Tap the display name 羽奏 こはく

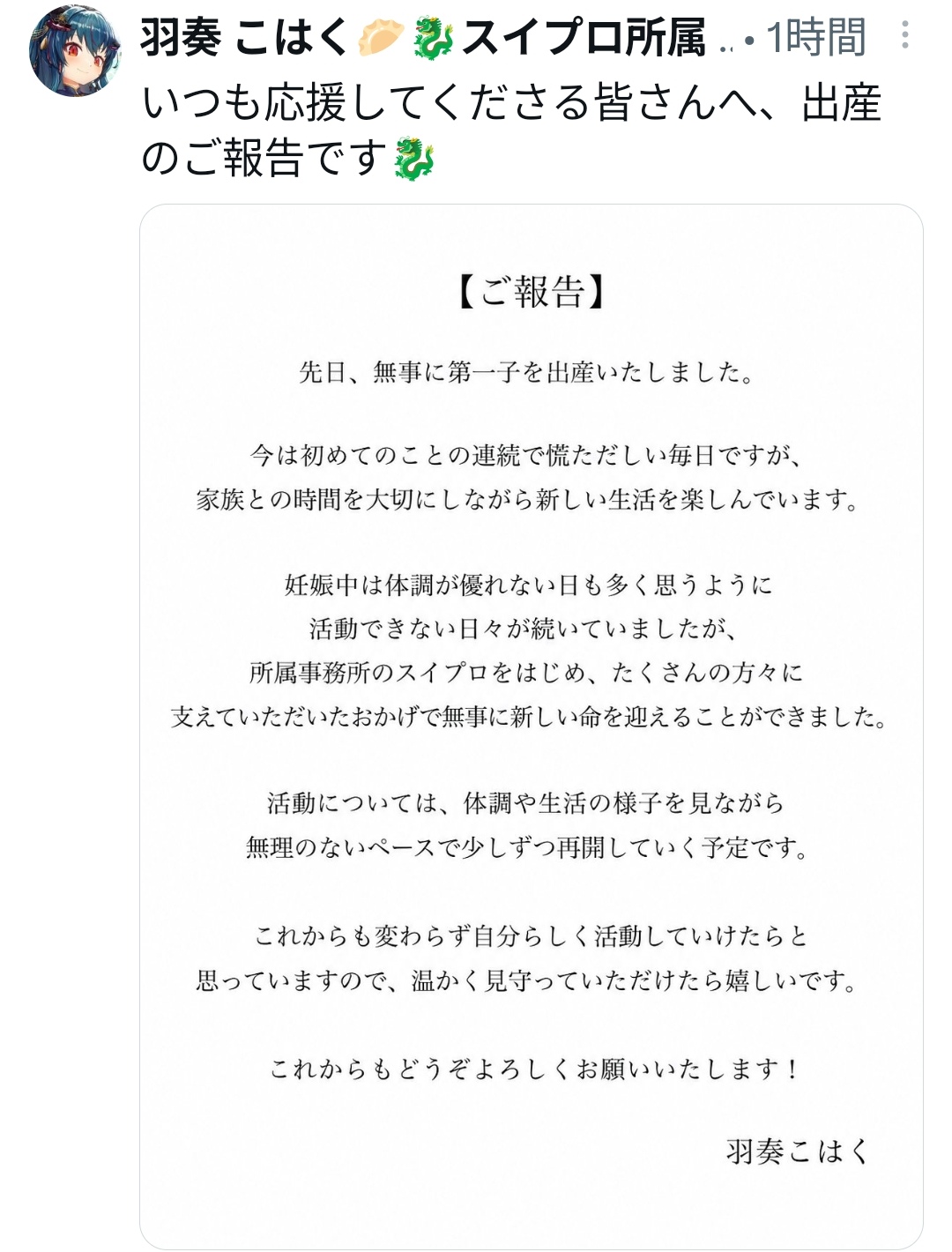tap(245, 37)
